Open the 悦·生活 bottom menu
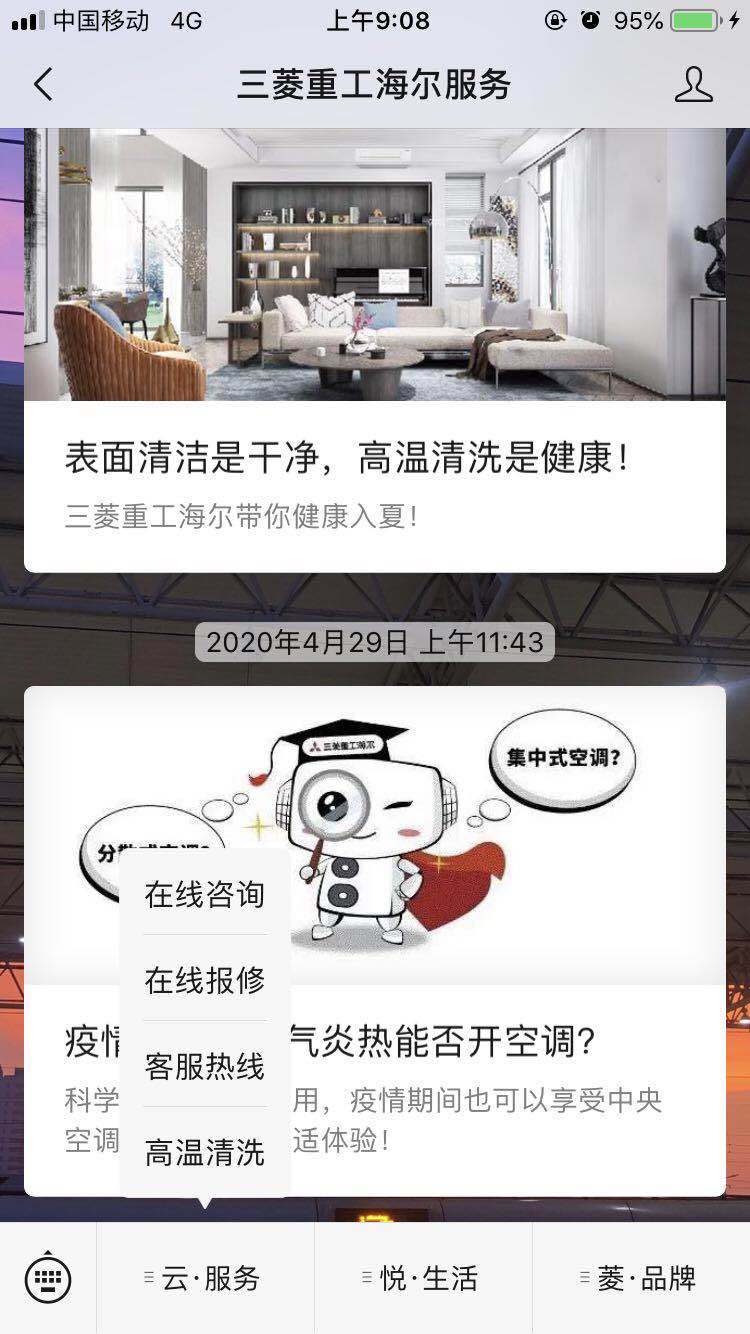 tap(423, 1278)
